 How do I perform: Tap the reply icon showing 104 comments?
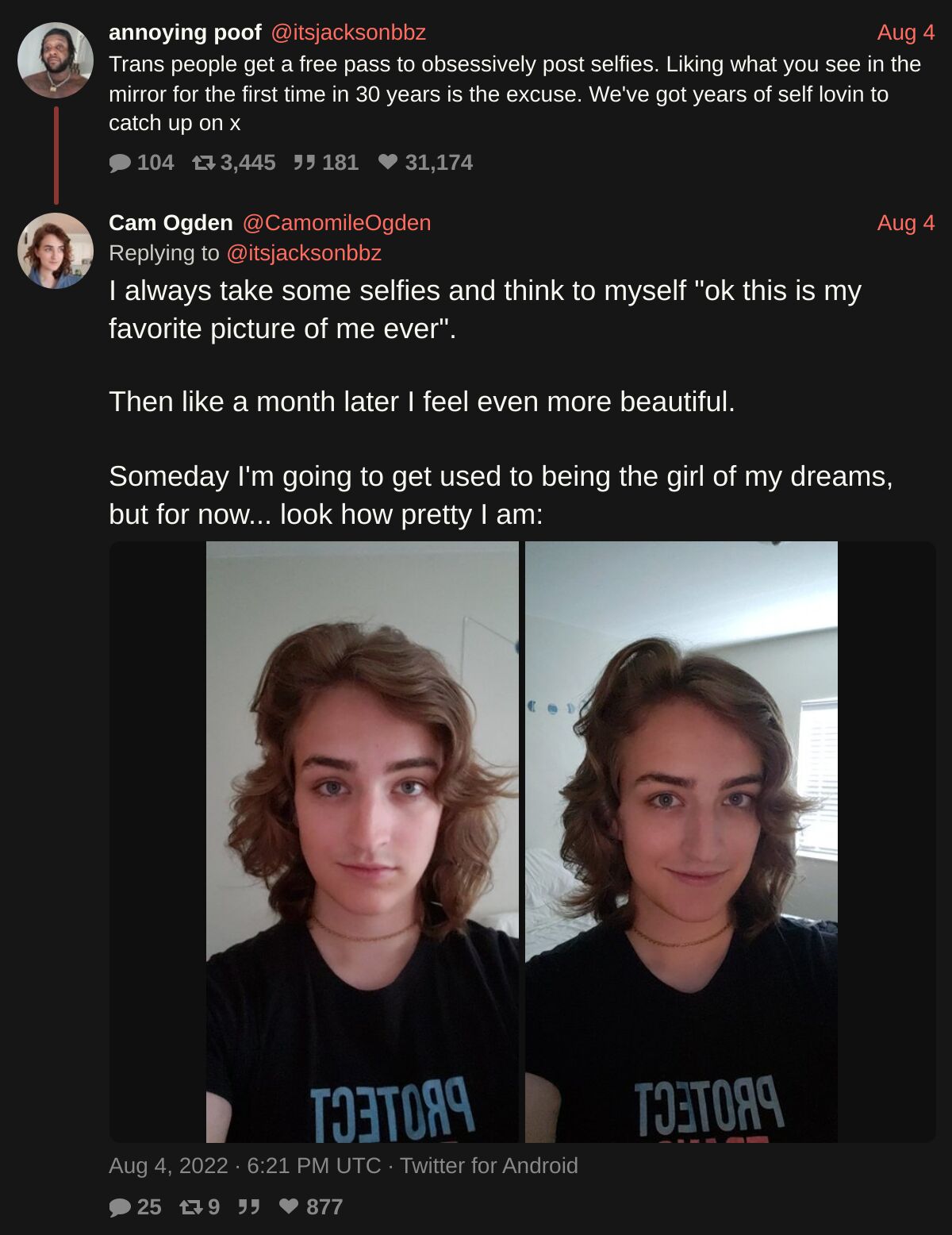point(121,163)
